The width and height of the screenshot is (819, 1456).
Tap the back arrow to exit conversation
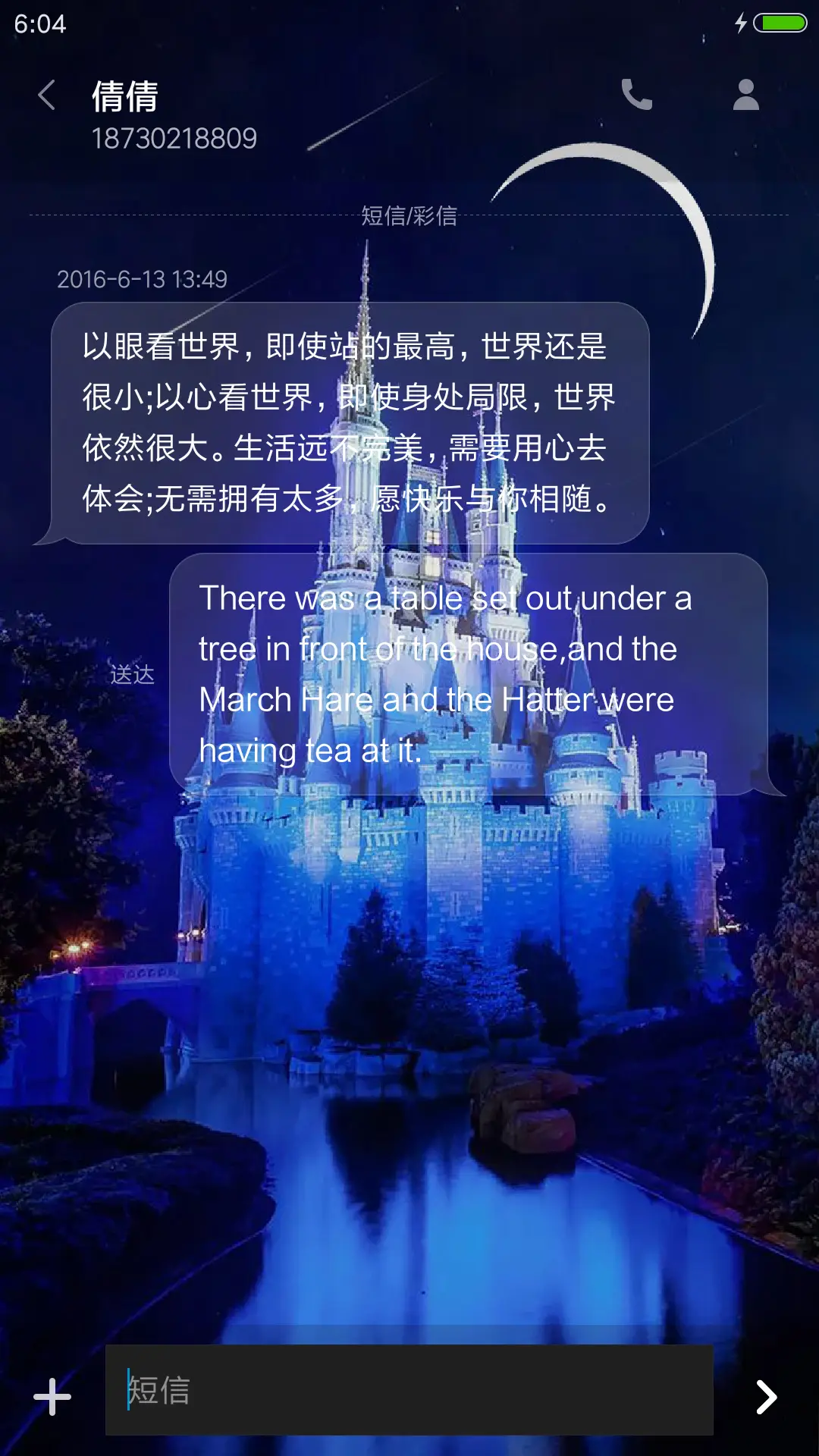(45, 96)
